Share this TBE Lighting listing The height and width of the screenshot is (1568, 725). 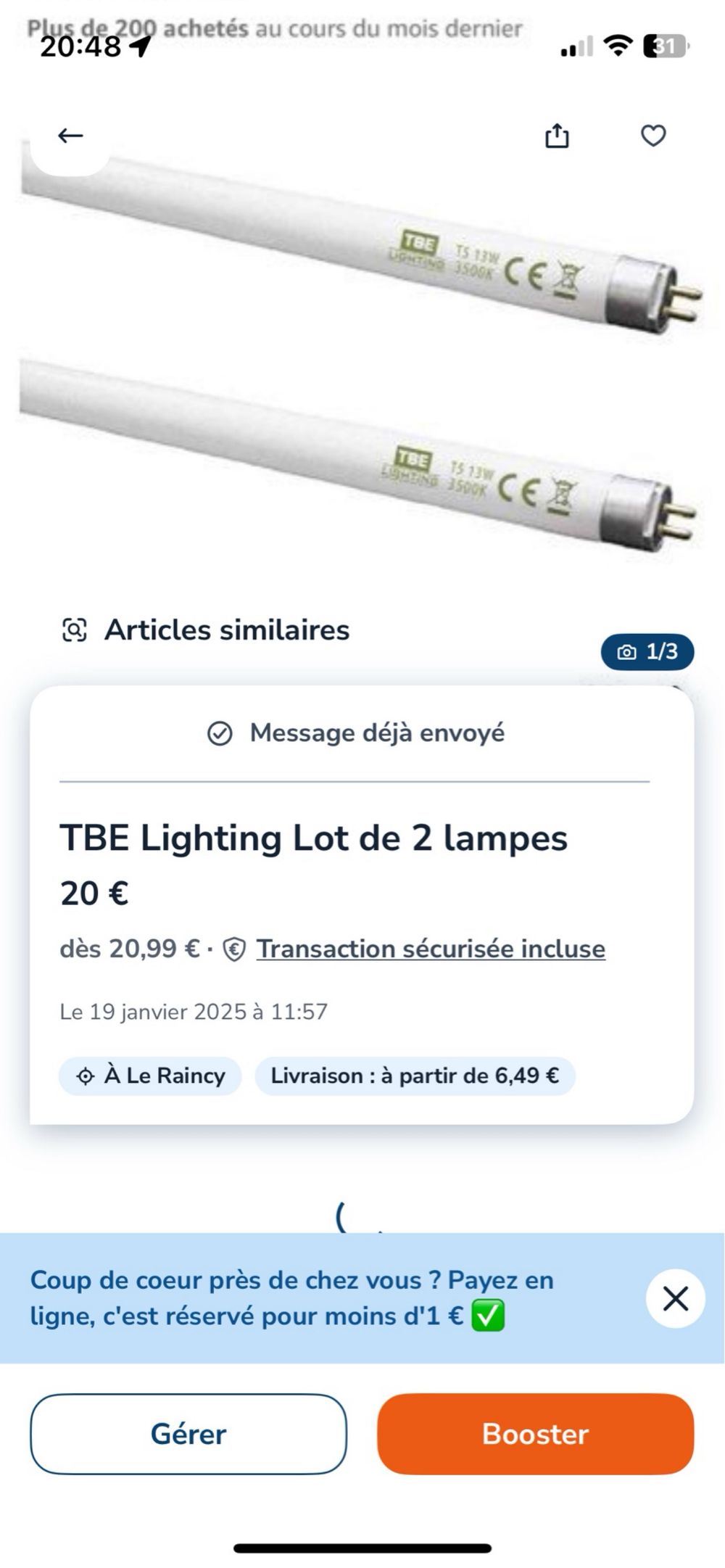tap(557, 136)
